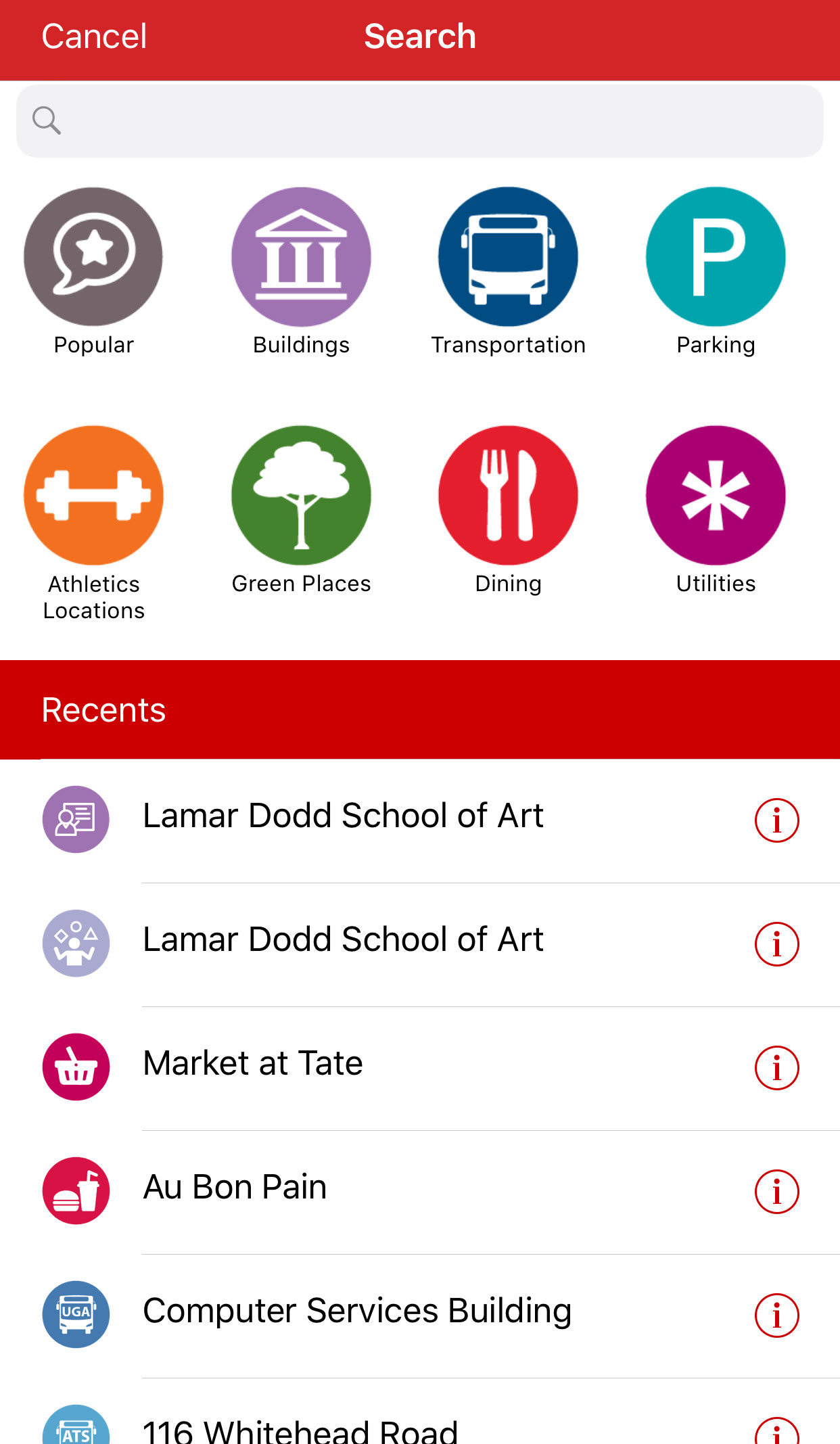Select Au Bon Pain recent result
The height and width of the screenshot is (1444, 840).
pos(235,1188)
